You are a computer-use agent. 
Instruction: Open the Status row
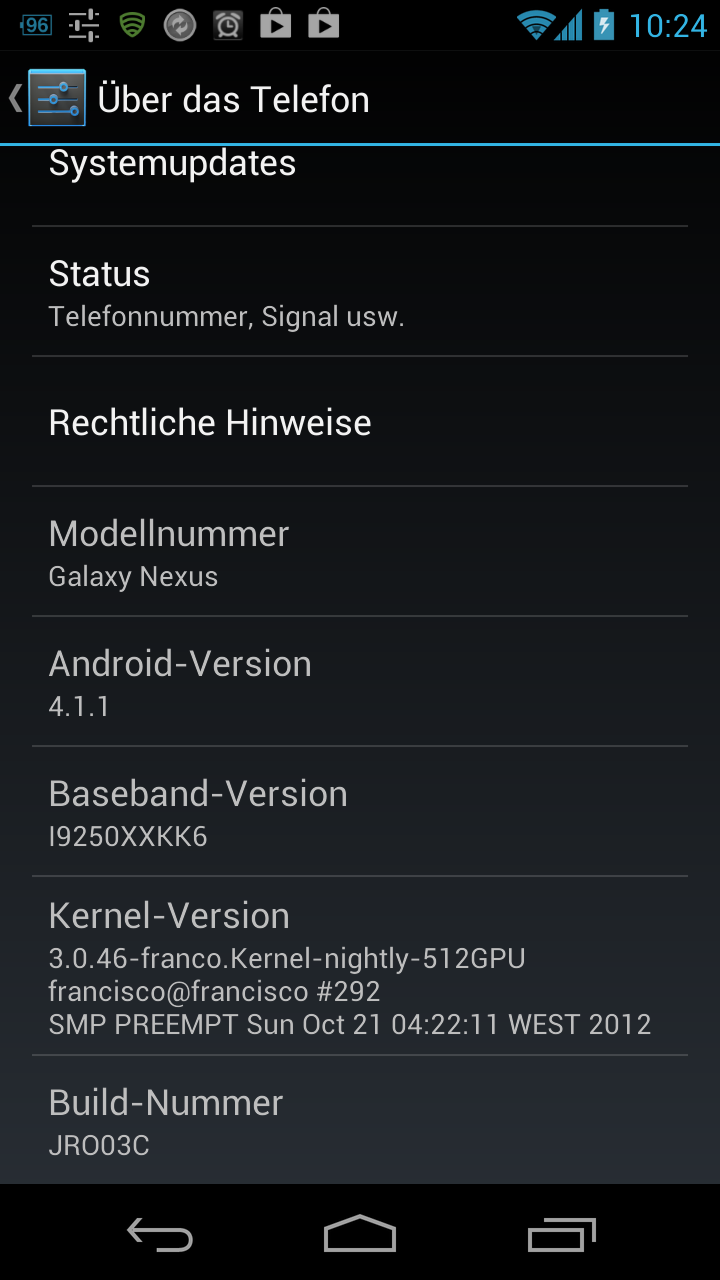pos(360,292)
